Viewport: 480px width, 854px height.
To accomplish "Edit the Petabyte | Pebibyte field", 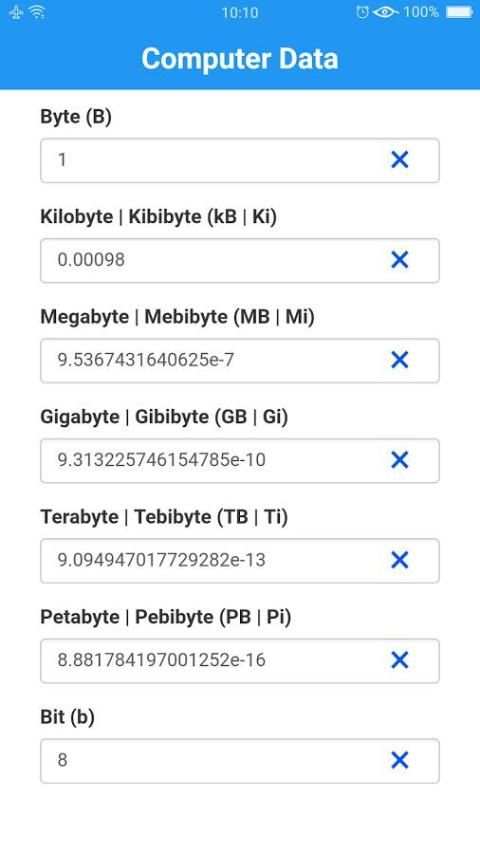I will [x=240, y=661].
